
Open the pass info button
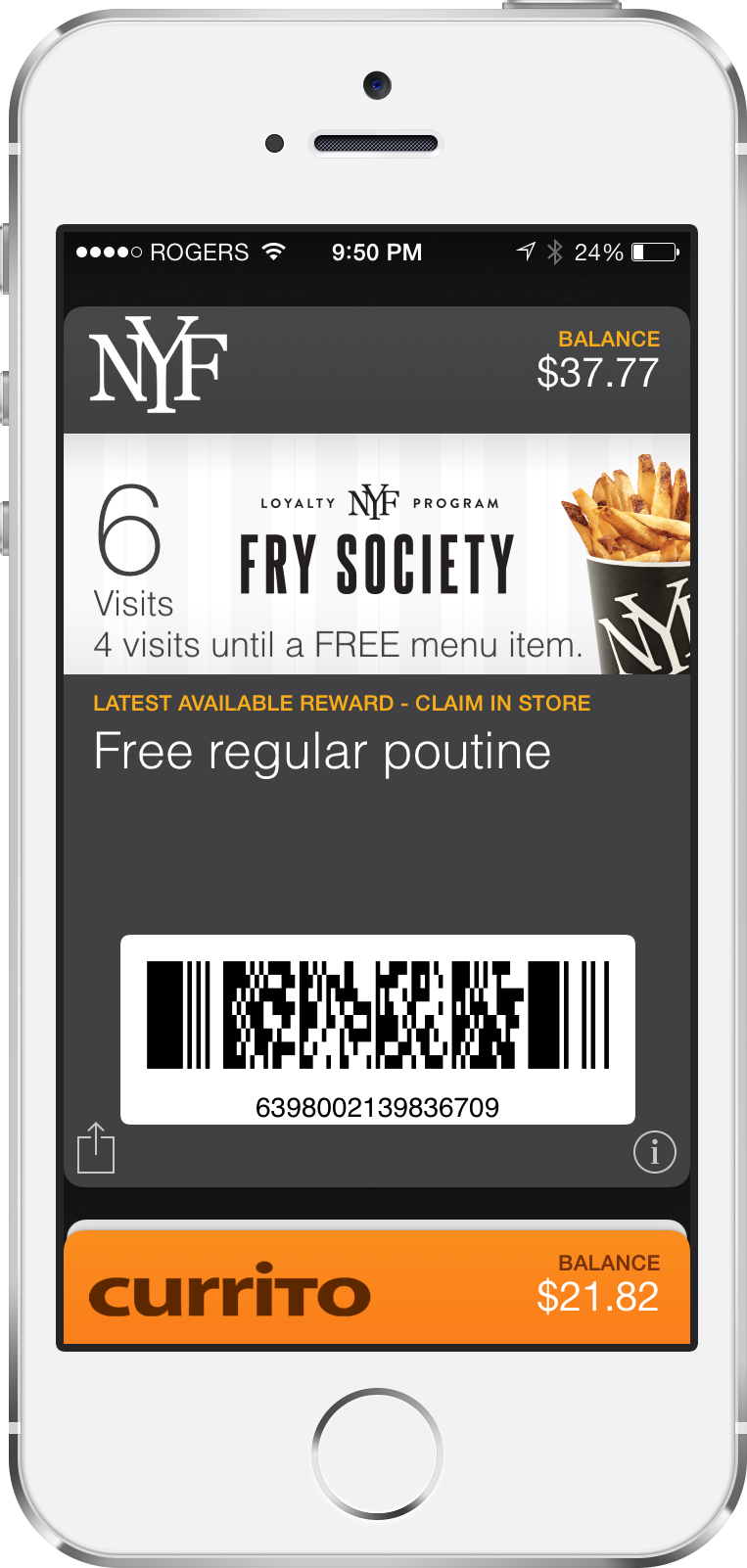point(654,1151)
